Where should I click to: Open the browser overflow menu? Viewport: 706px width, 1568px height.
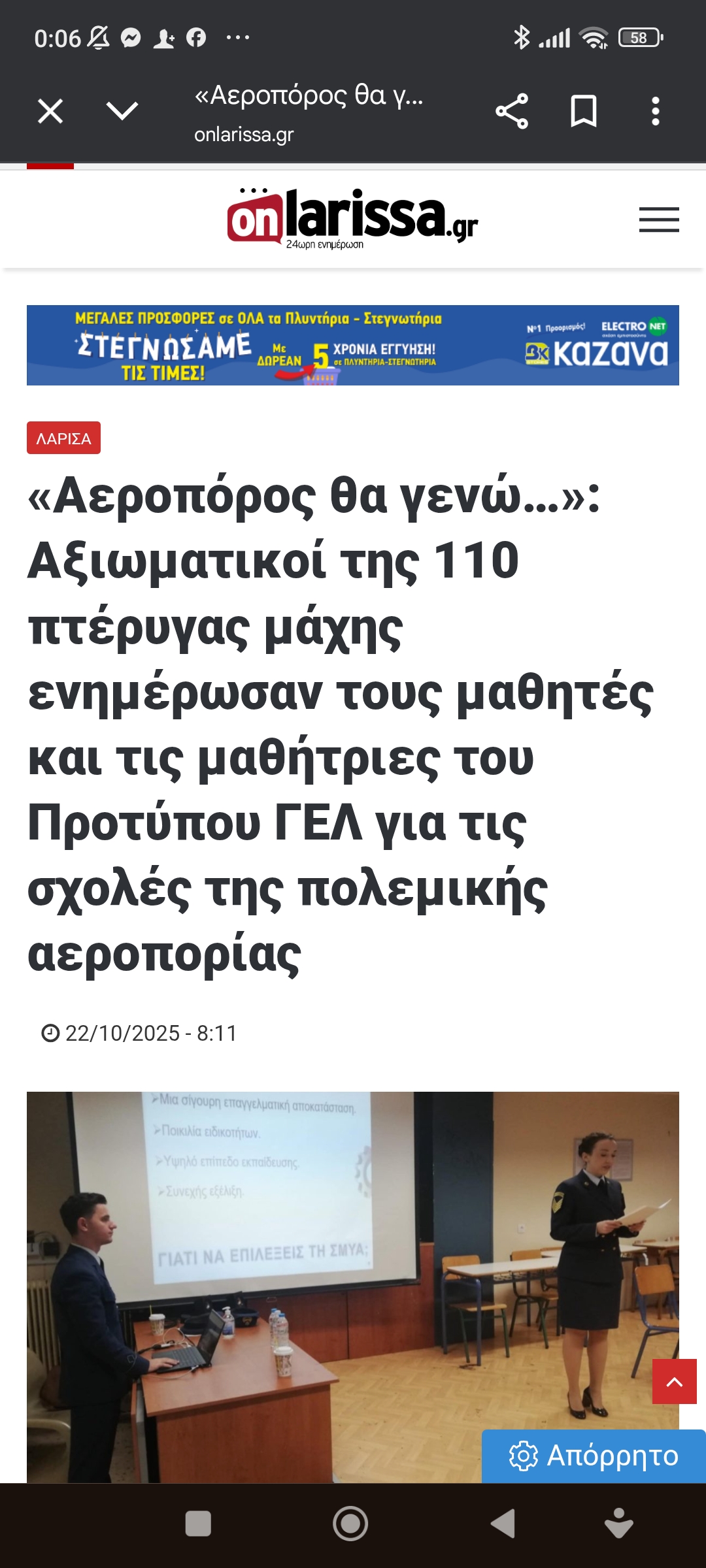click(655, 111)
